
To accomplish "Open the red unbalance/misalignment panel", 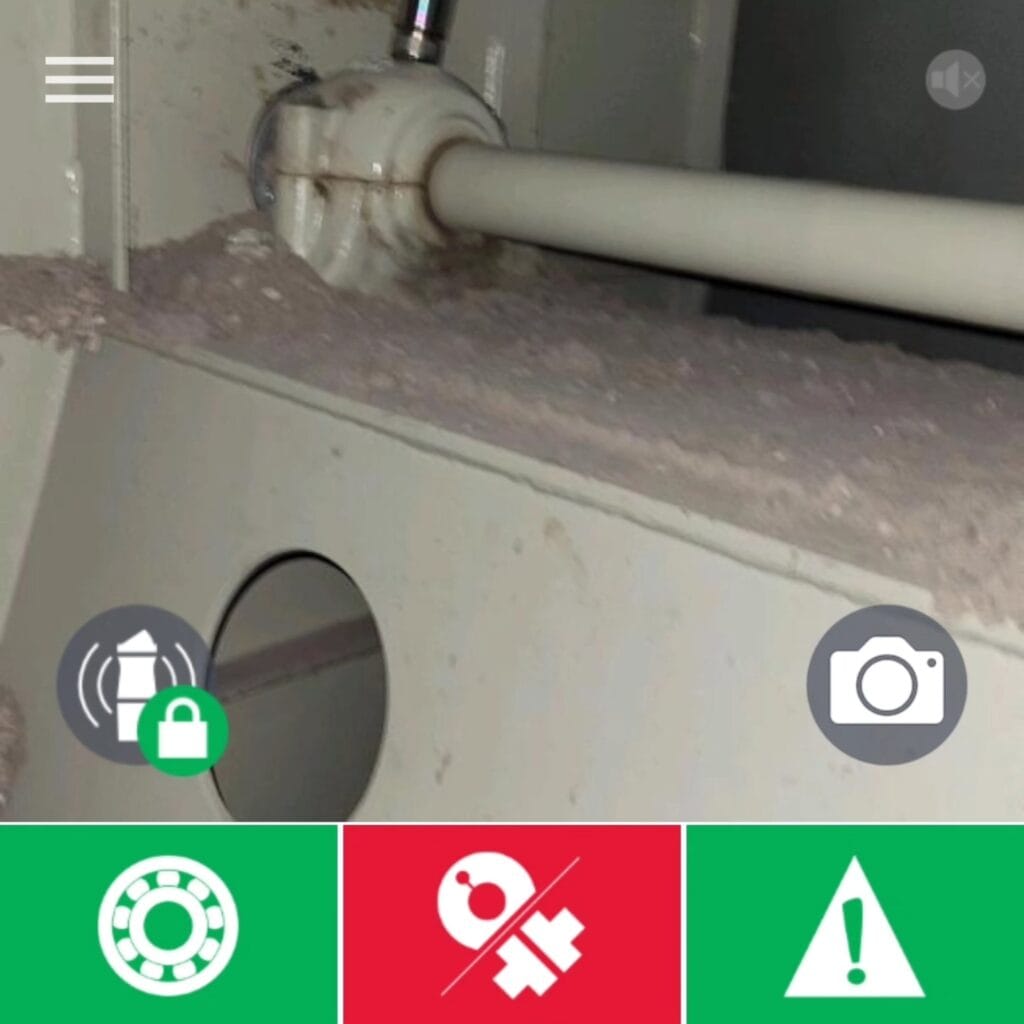I will pos(512,924).
